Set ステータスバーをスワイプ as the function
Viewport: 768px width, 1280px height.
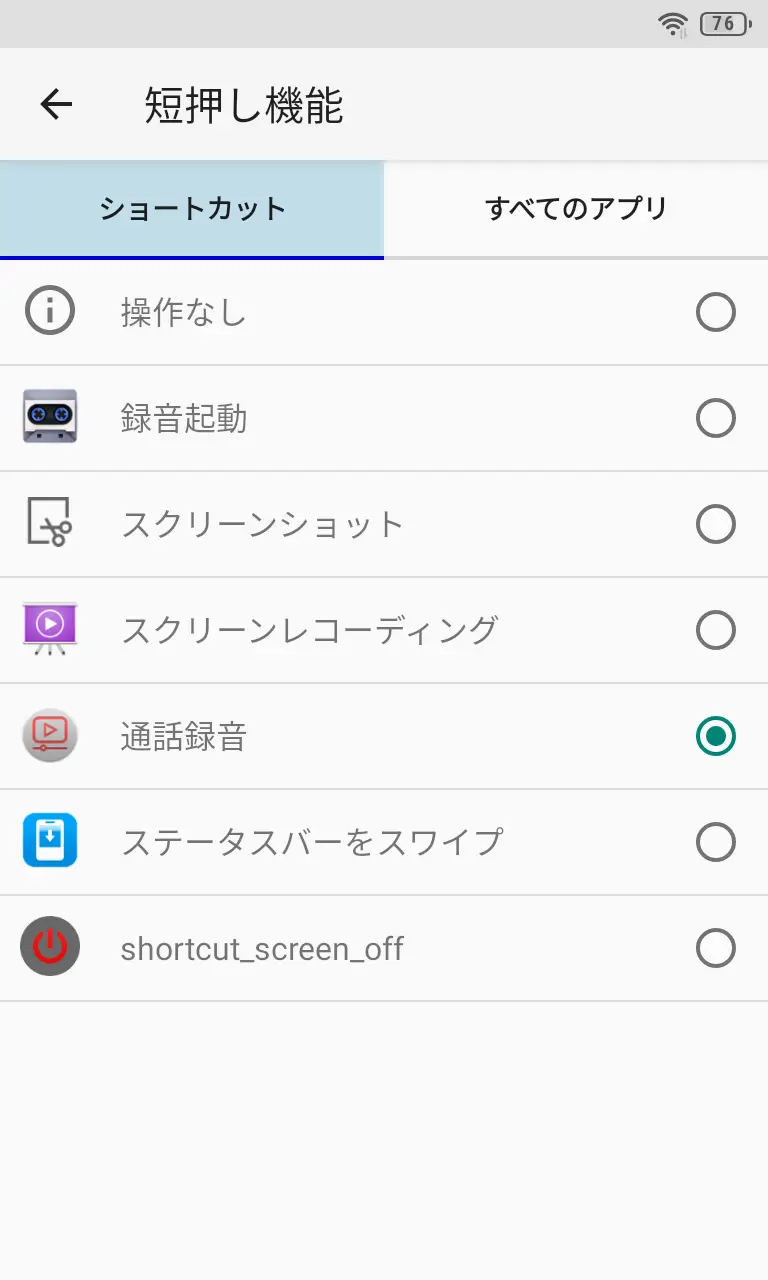click(715, 842)
